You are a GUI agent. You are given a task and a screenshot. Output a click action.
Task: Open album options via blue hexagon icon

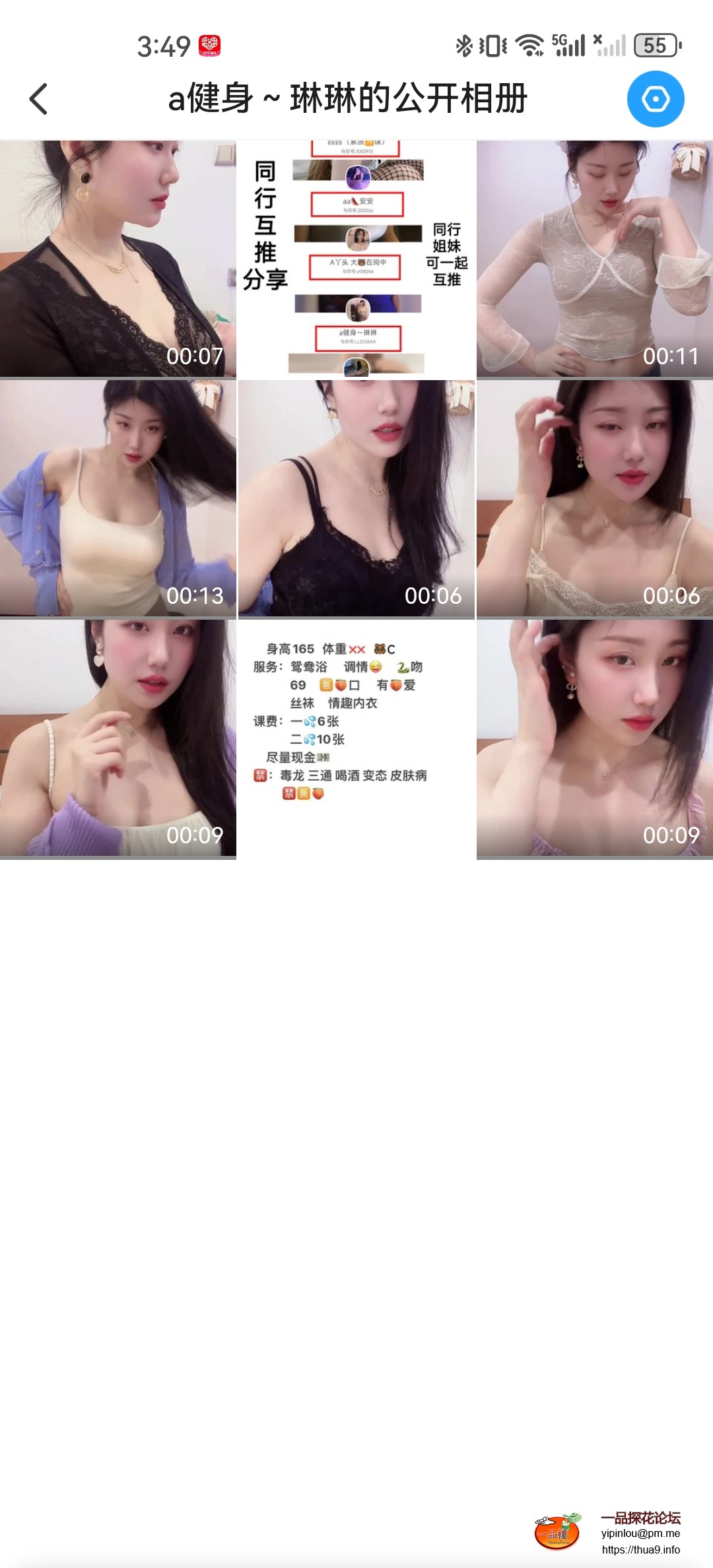655,98
